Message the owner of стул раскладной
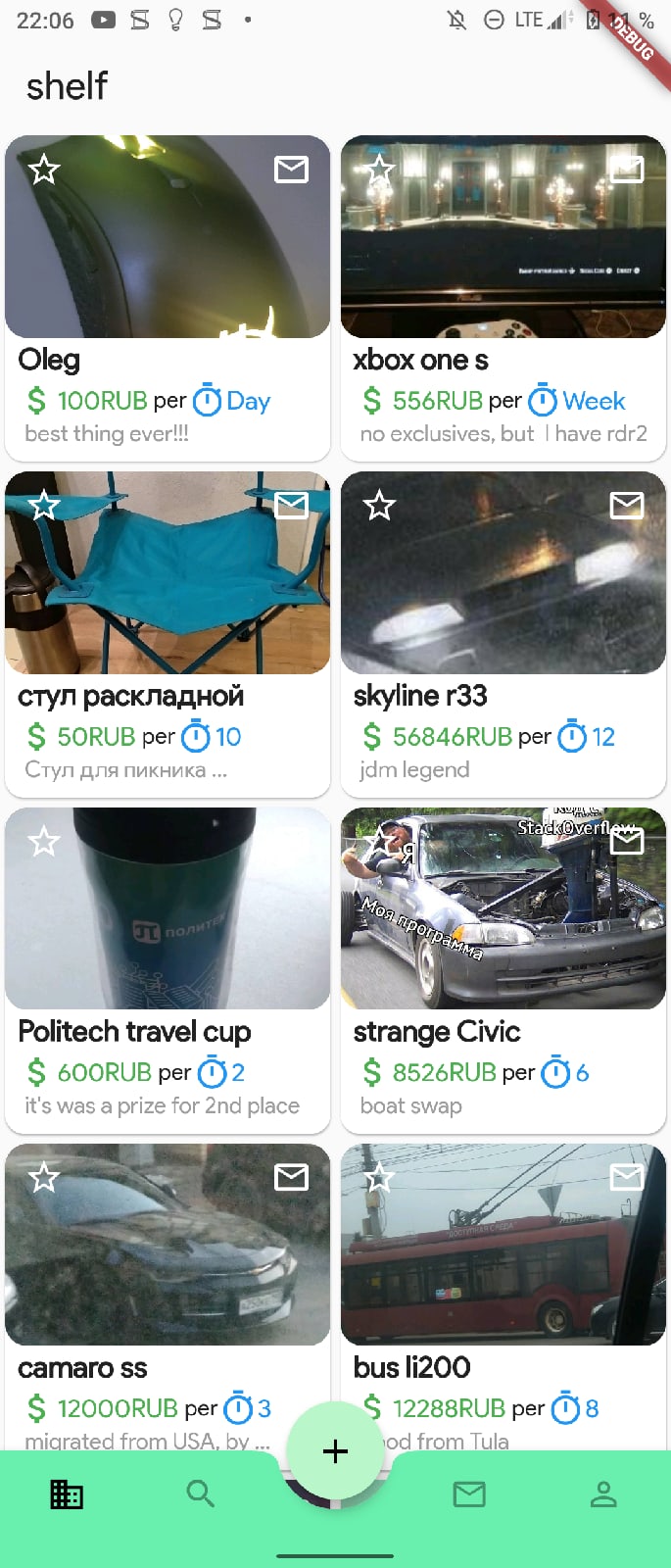The height and width of the screenshot is (1568, 671). click(291, 506)
